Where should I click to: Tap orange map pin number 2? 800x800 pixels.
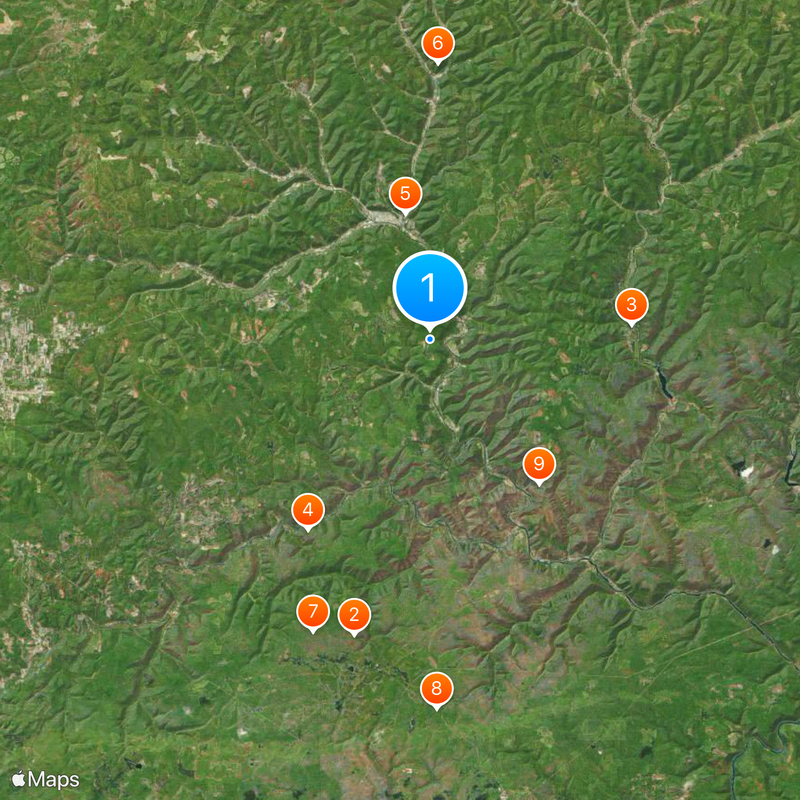click(353, 615)
